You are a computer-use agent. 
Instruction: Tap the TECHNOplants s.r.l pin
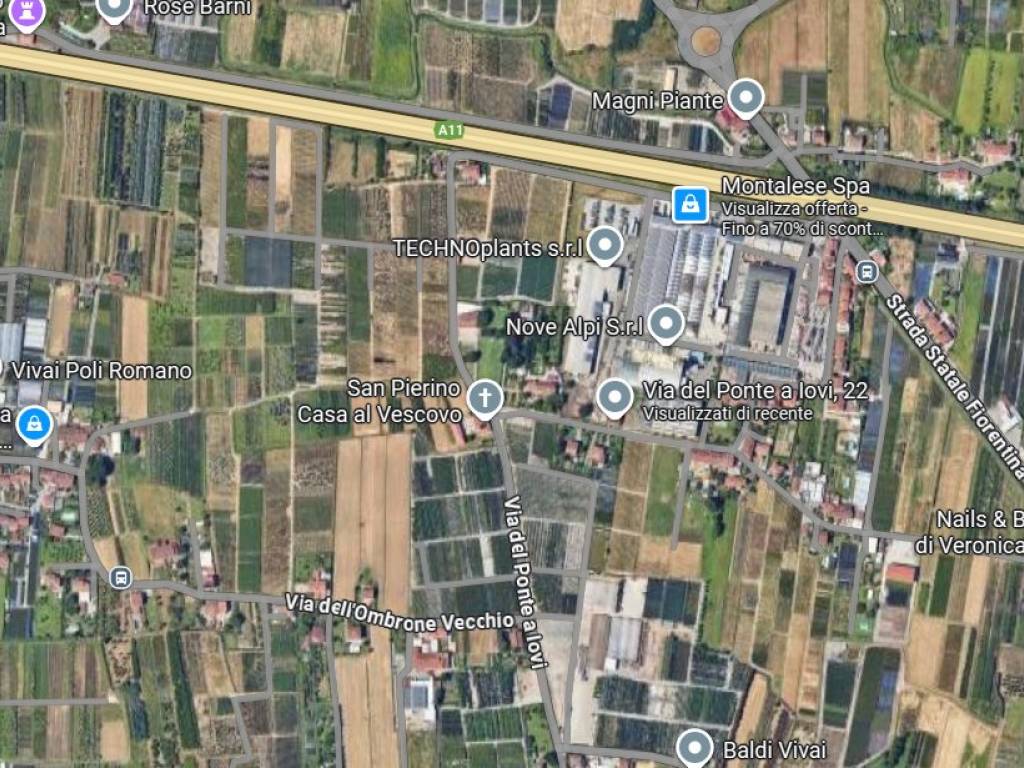point(604,245)
